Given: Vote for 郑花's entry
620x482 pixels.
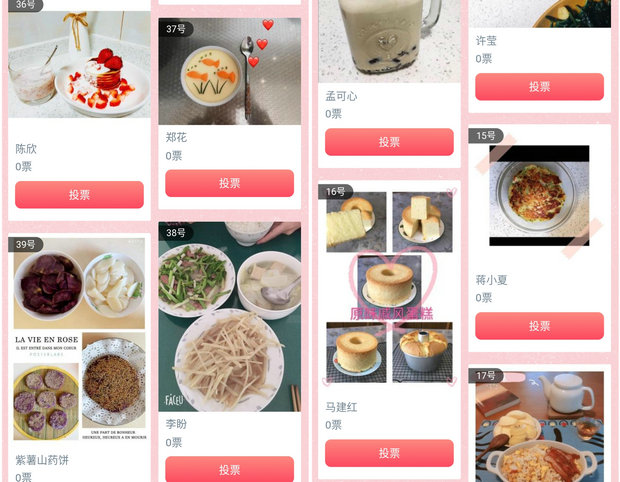Looking at the screenshot, I should (229, 183).
